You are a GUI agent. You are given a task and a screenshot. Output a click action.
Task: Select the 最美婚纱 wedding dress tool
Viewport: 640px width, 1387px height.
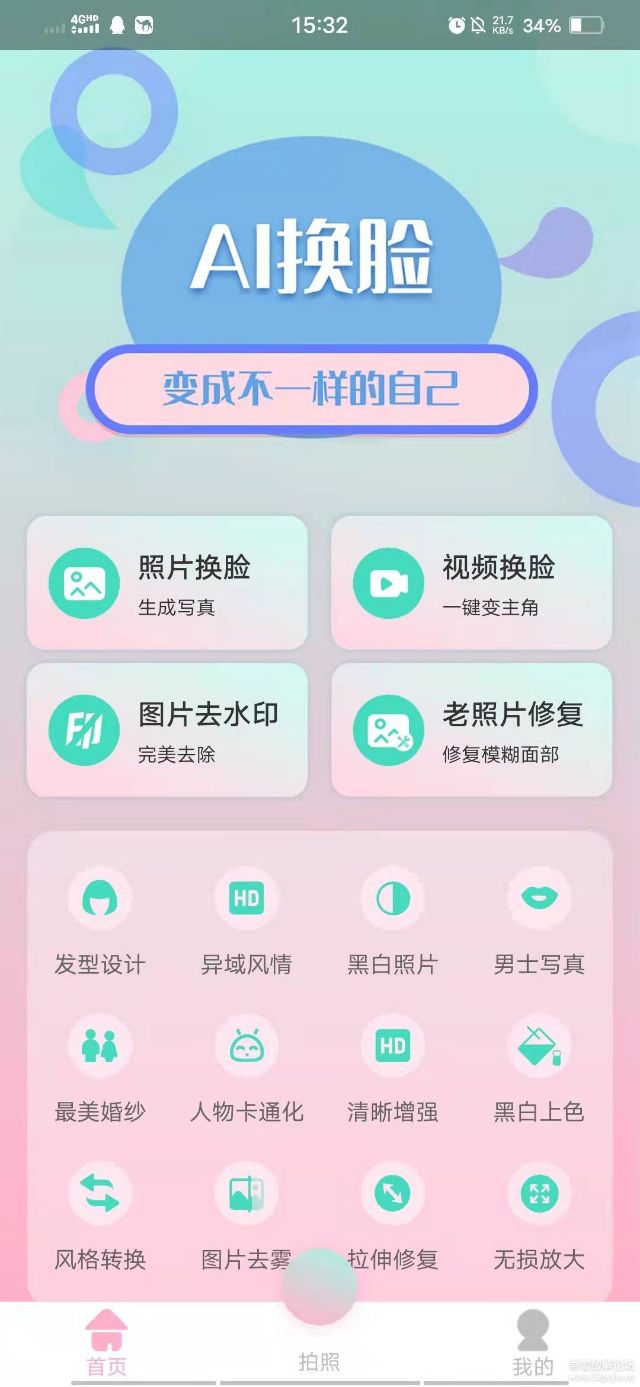(100, 1067)
